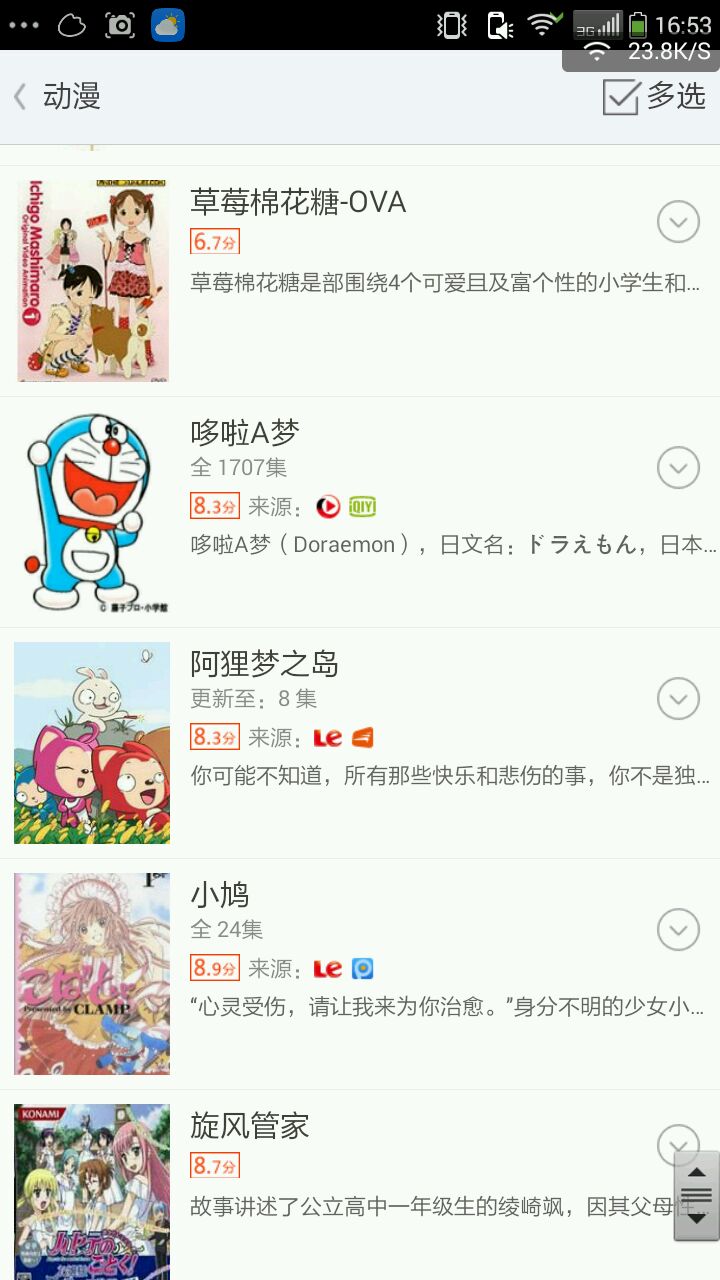Open 哆啦A梦 anime entry

coord(245,433)
